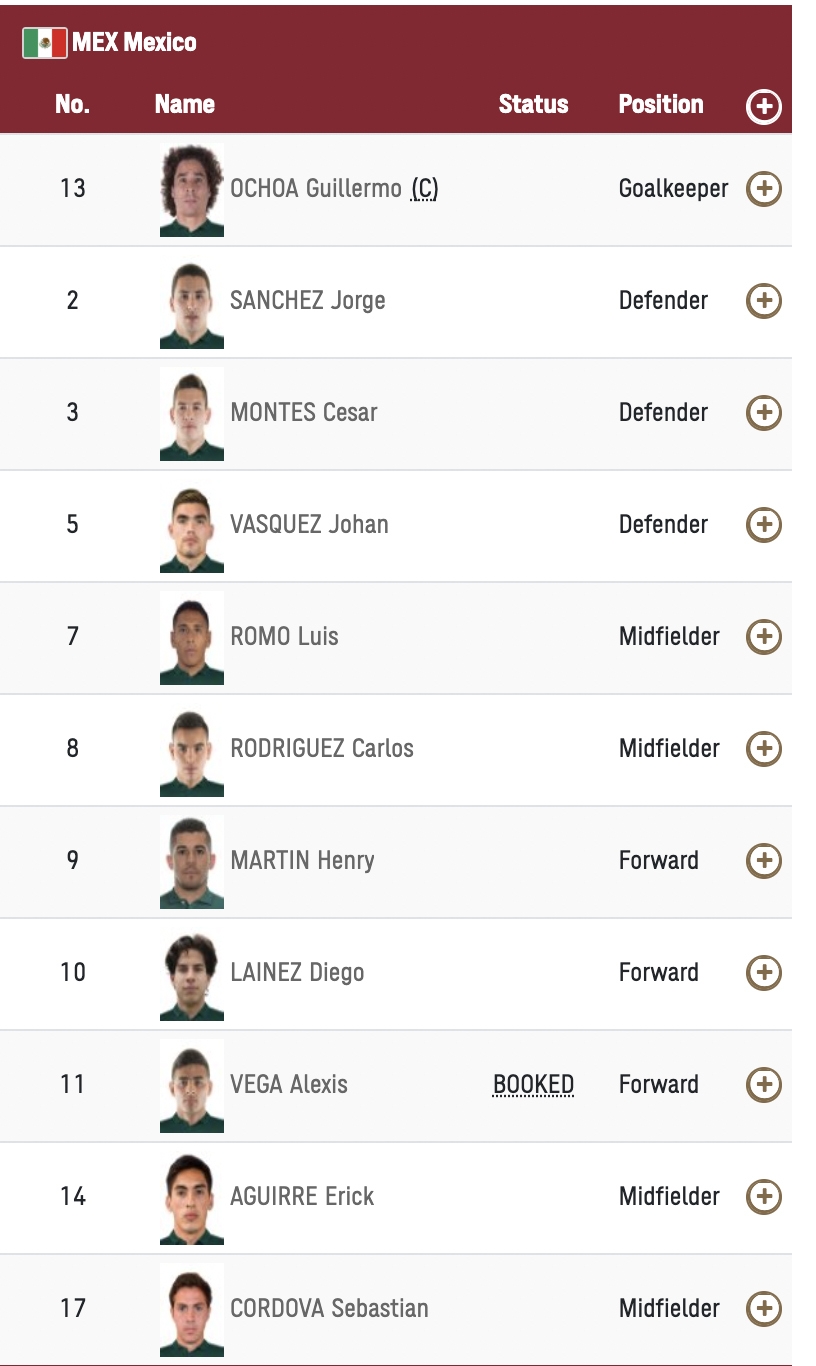Viewport: 816px width, 1366px height.
Task: Expand details for LAINEZ Diego
Action: [x=764, y=973]
